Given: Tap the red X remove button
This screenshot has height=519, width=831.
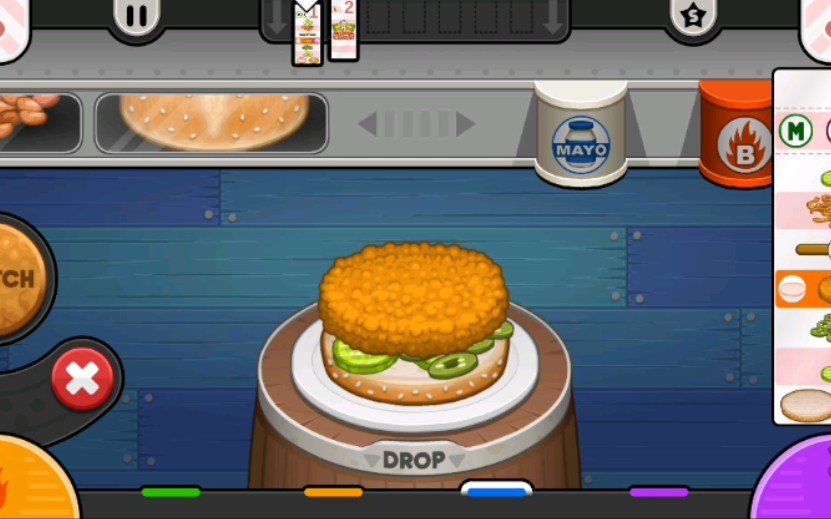Looking at the screenshot, I should [x=82, y=379].
